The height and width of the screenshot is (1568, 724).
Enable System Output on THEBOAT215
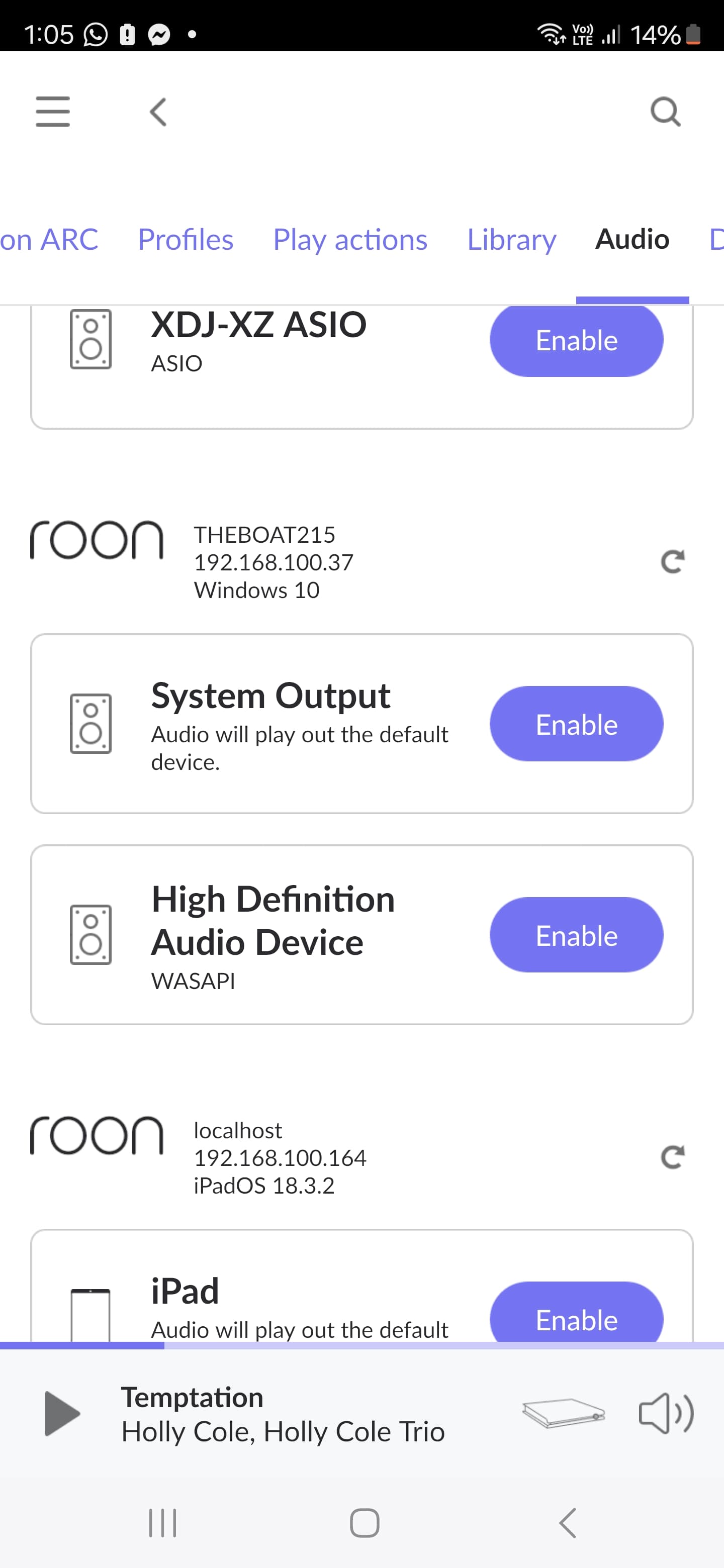click(x=576, y=724)
